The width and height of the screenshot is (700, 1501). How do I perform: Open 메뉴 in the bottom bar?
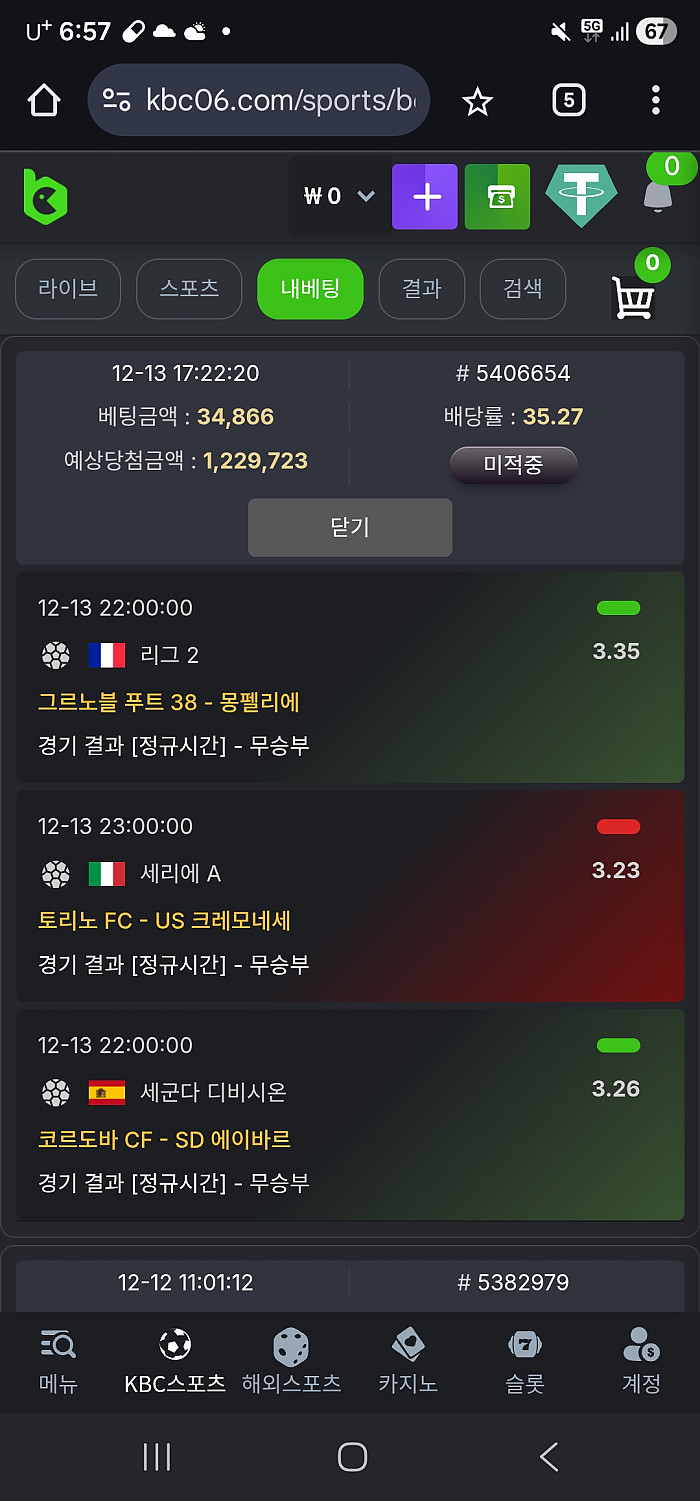[x=58, y=1362]
